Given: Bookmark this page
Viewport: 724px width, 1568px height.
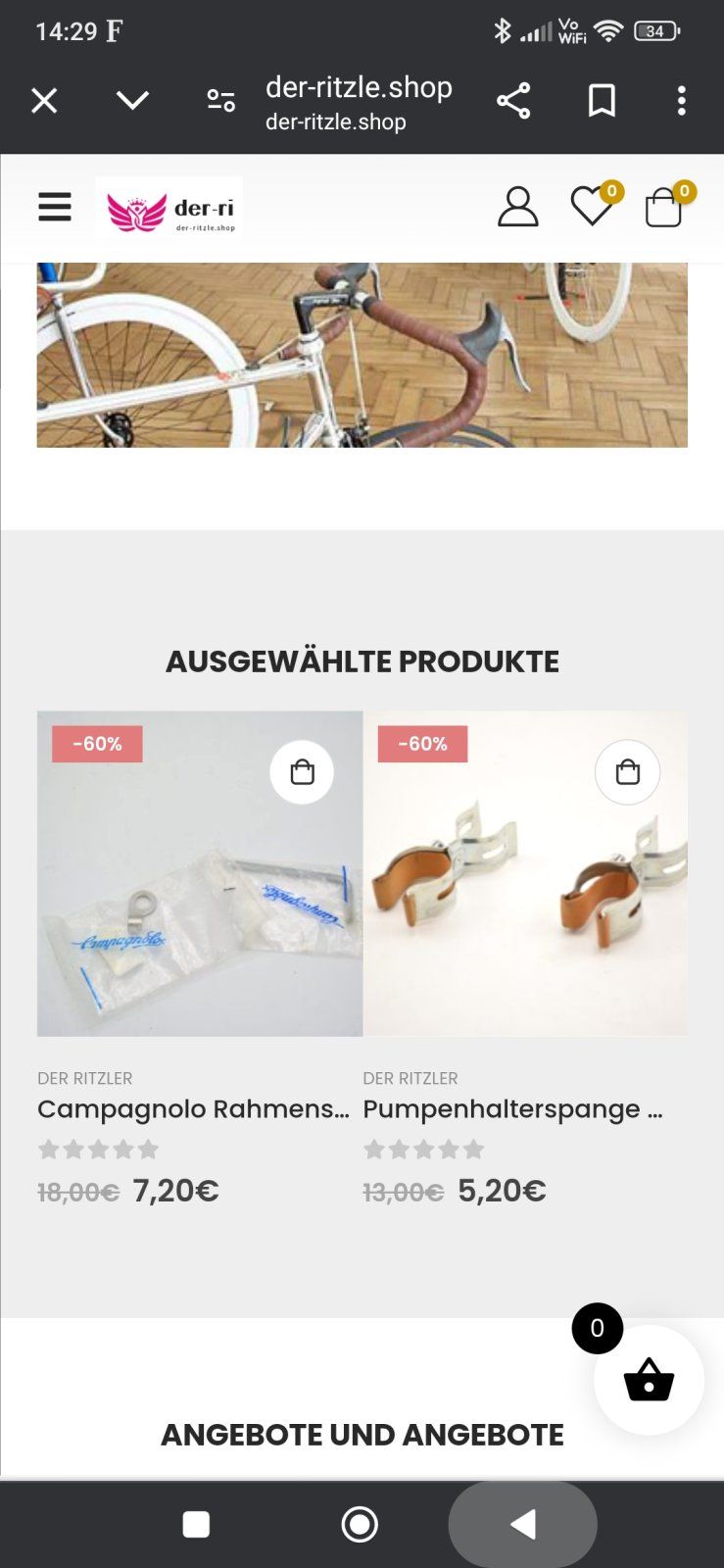Looking at the screenshot, I should [x=602, y=101].
